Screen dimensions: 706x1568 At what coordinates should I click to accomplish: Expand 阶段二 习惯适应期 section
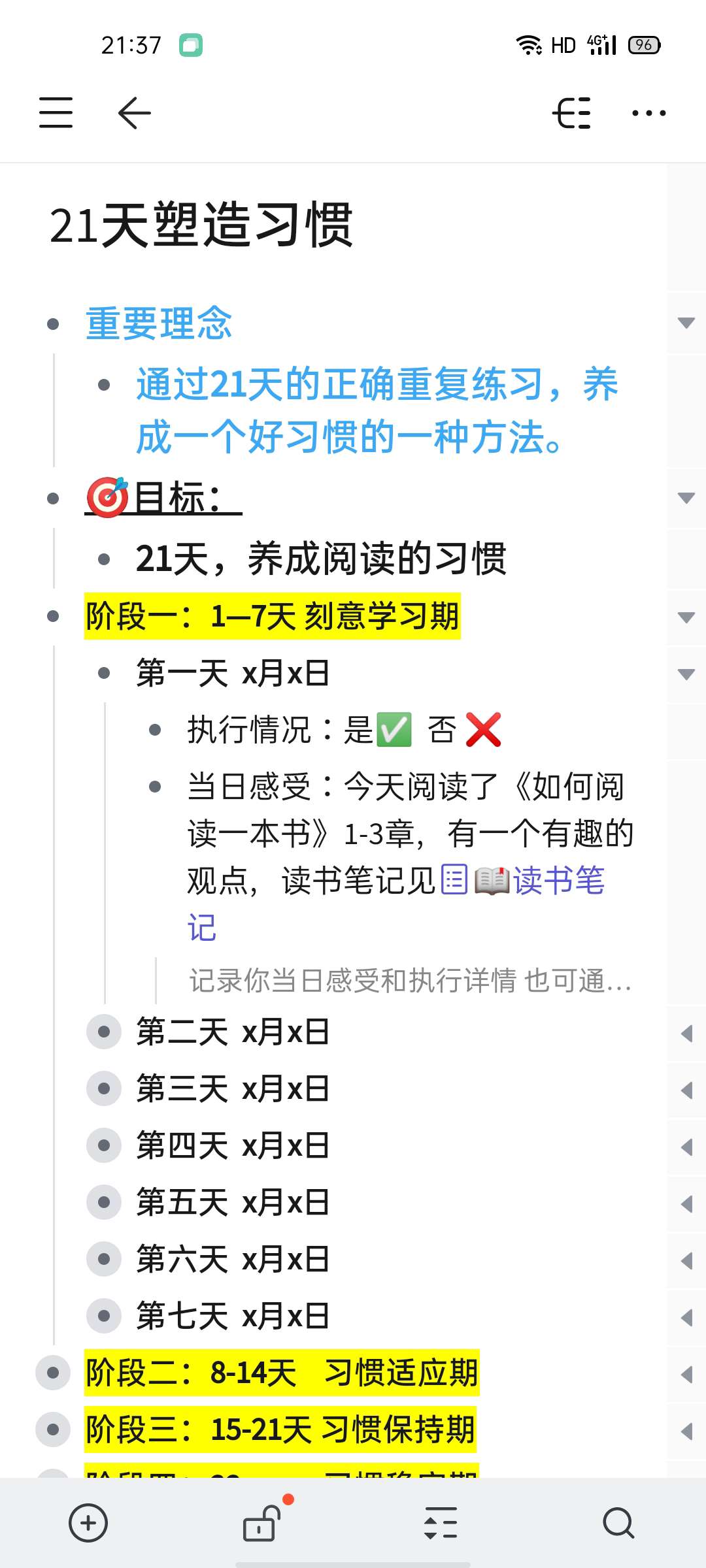[686, 1375]
